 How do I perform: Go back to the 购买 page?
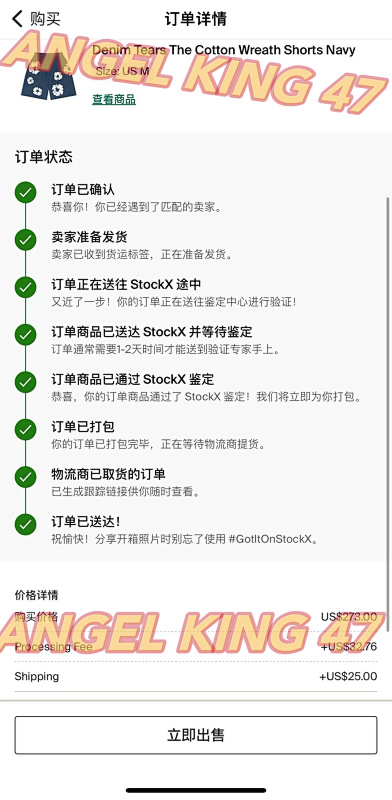[x=36, y=19]
